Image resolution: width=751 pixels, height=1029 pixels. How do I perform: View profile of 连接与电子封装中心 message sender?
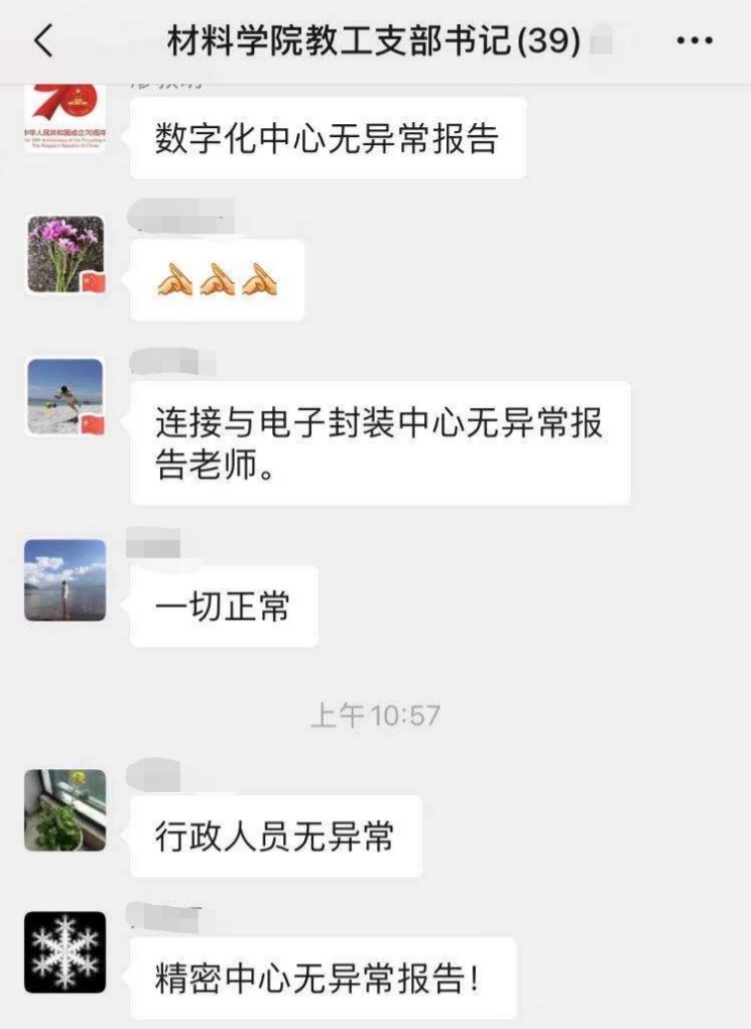(65, 397)
